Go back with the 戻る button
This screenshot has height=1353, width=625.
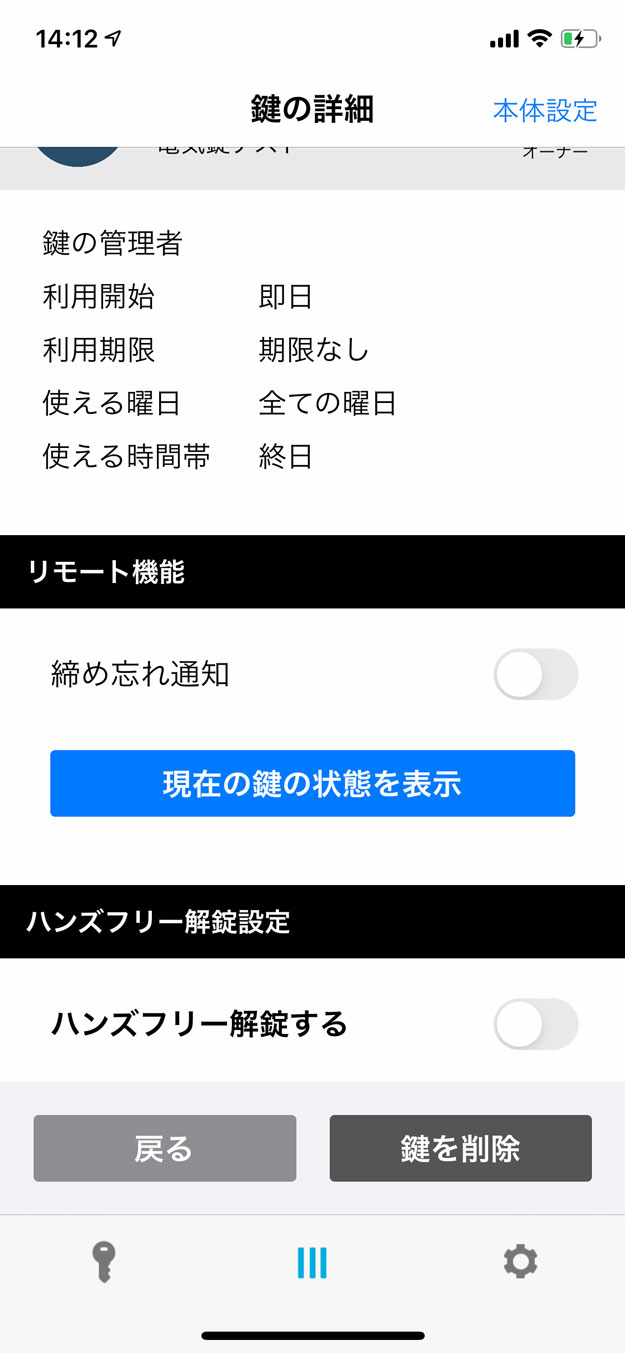165,1148
